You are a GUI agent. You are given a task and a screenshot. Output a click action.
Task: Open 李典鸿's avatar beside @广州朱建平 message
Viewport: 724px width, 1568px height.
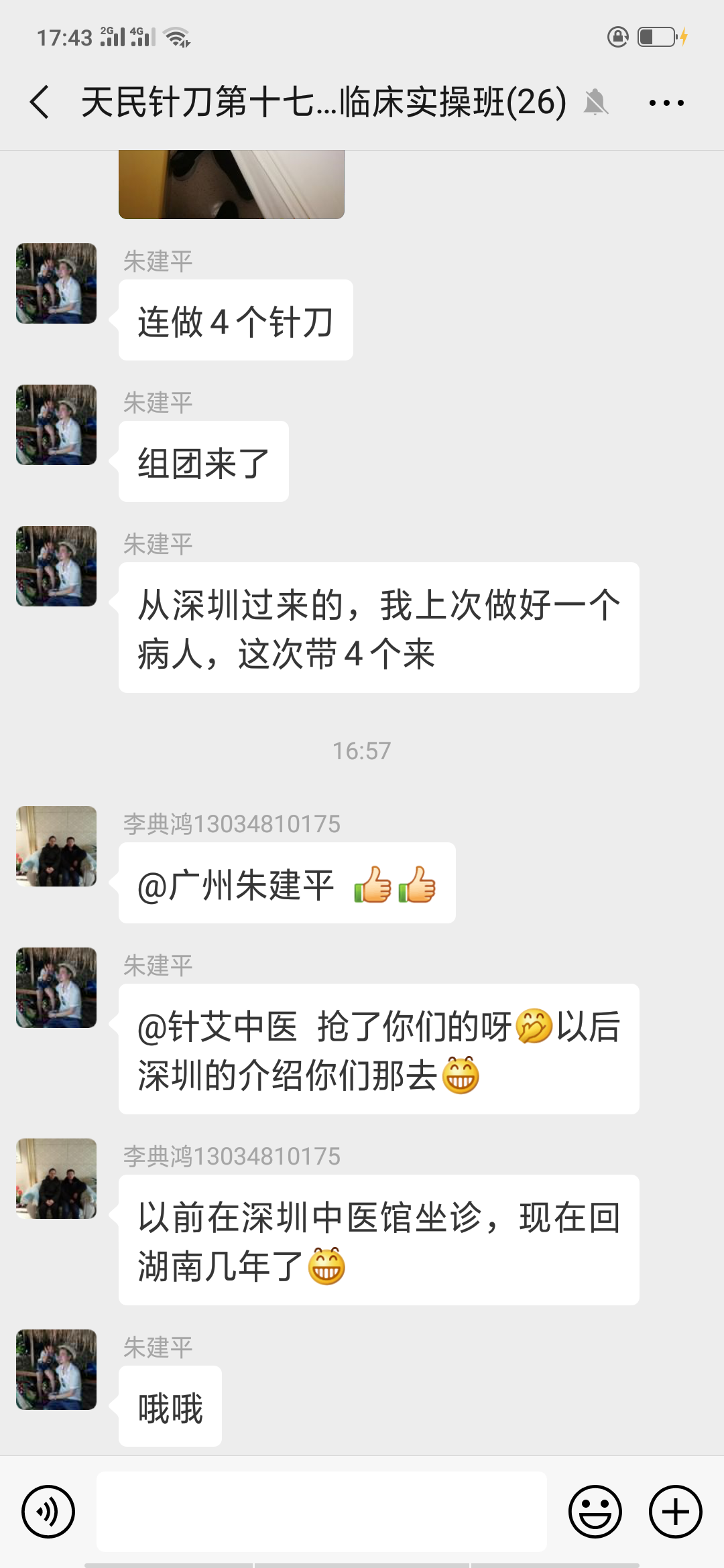[x=56, y=846]
